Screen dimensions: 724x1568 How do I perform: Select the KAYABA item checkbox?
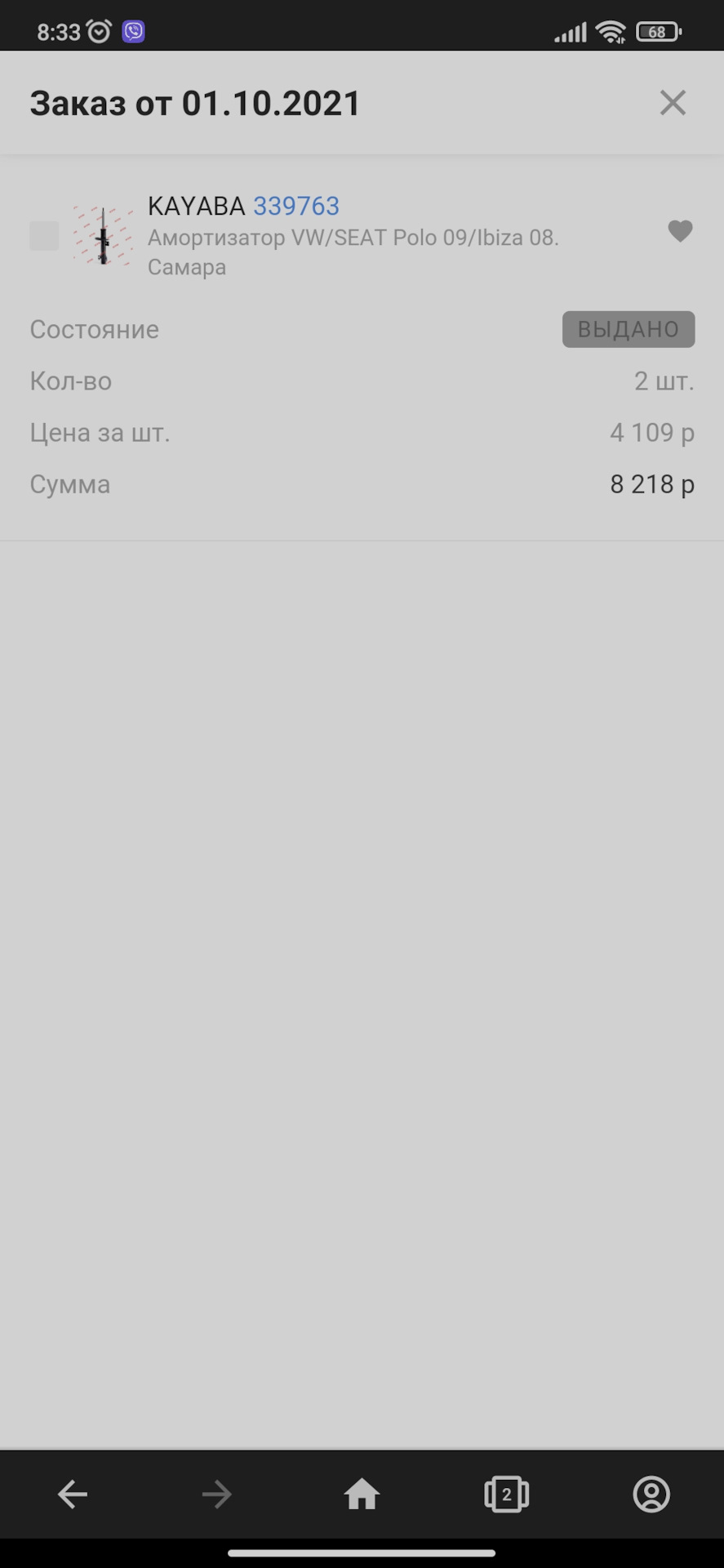(44, 236)
